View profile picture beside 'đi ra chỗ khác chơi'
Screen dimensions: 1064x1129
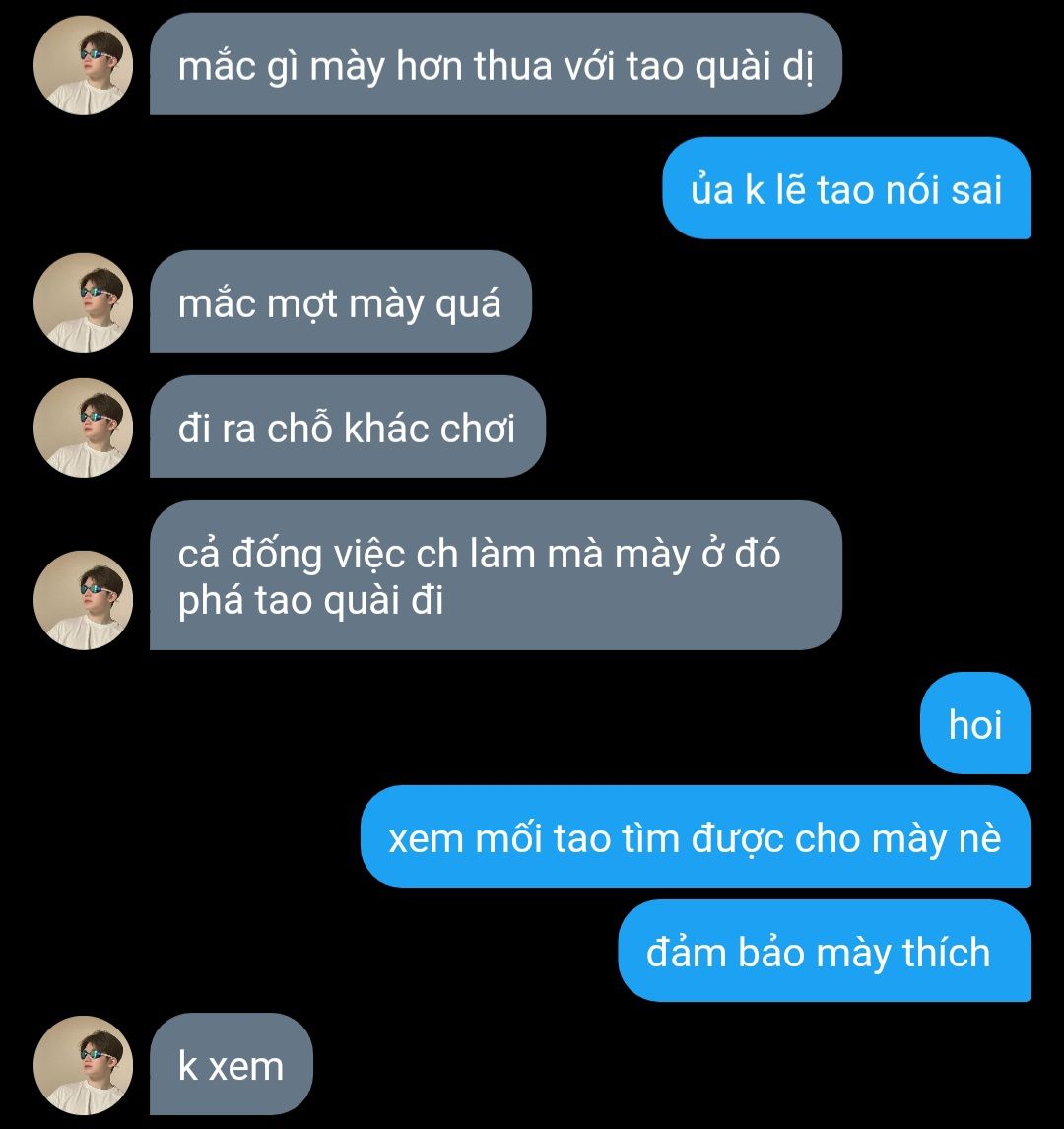click(x=83, y=428)
